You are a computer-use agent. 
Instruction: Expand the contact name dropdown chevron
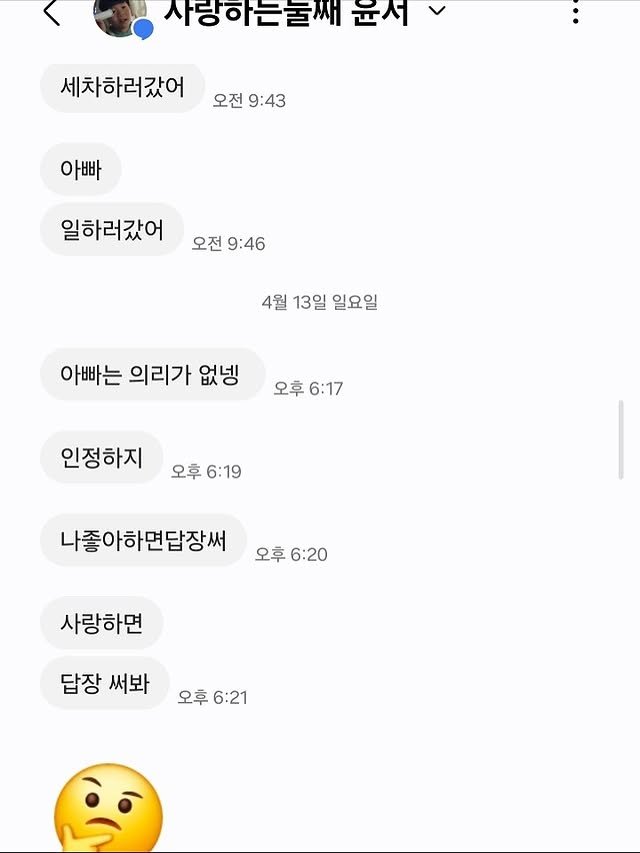pyautogui.click(x=436, y=11)
